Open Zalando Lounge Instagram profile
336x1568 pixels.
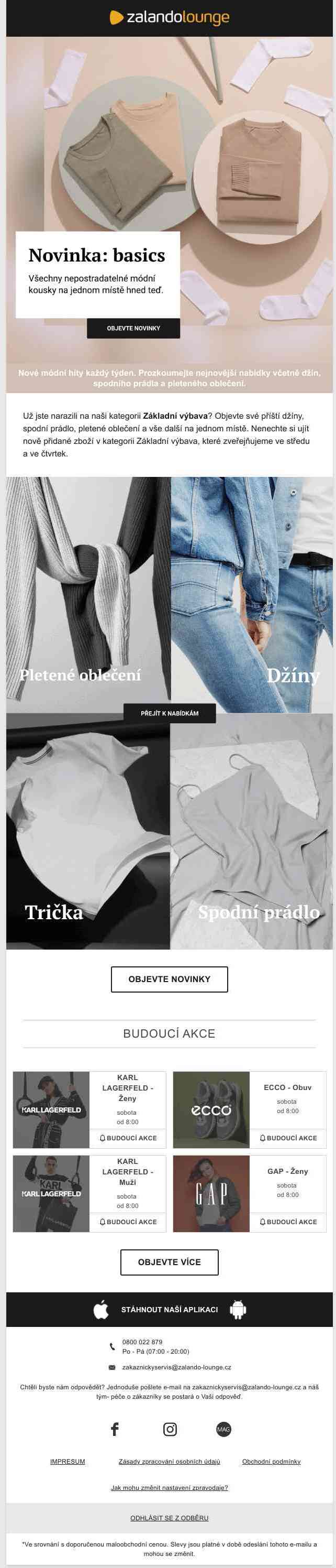tap(170, 1429)
